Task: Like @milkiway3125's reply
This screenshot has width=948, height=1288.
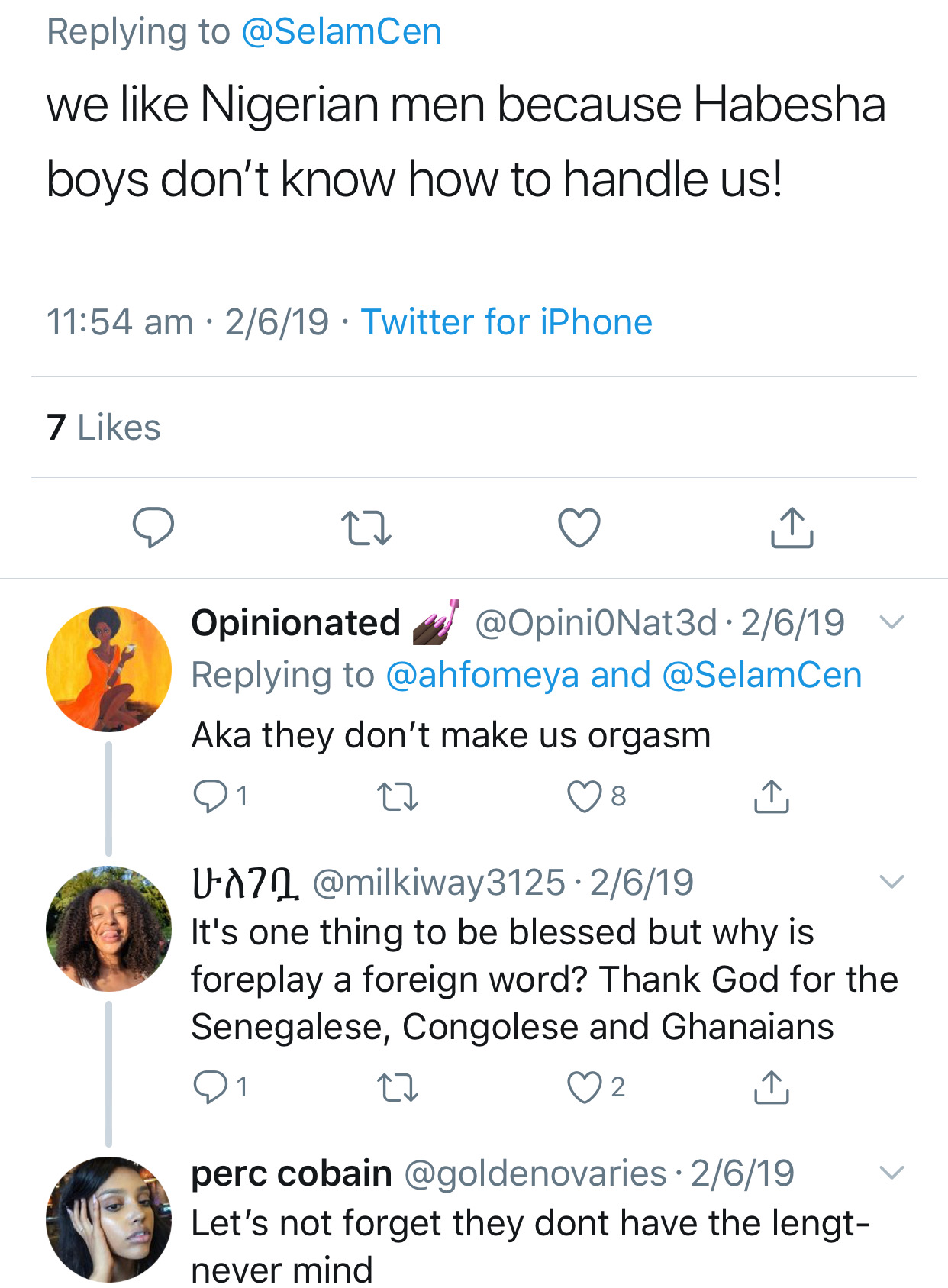Action: [x=585, y=1087]
